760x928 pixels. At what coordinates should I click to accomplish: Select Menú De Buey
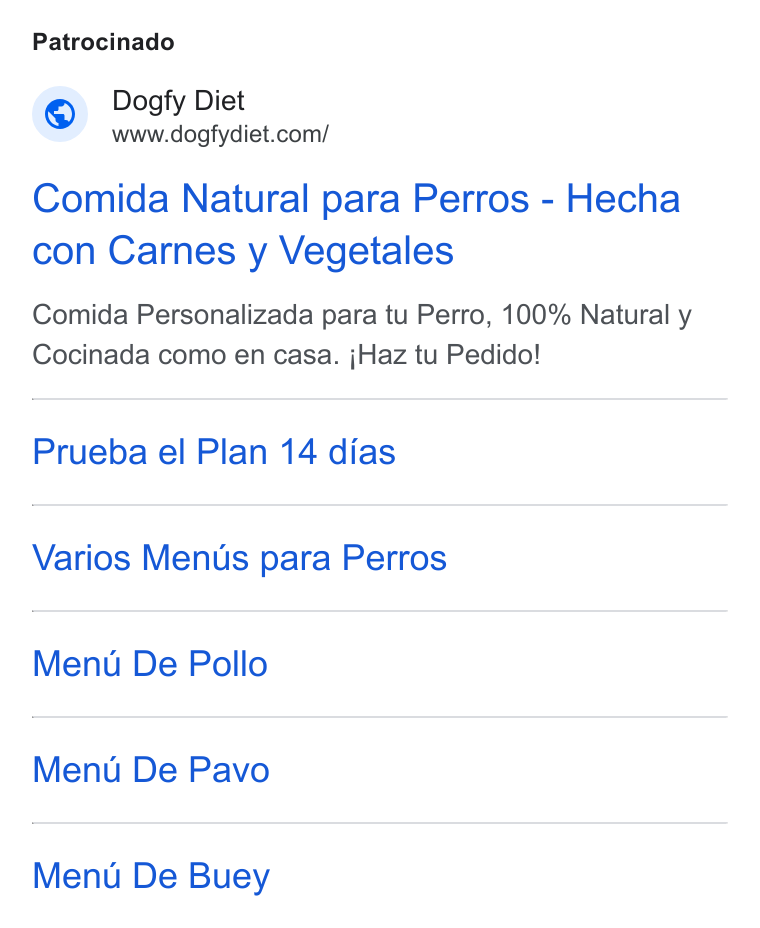point(151,877)
